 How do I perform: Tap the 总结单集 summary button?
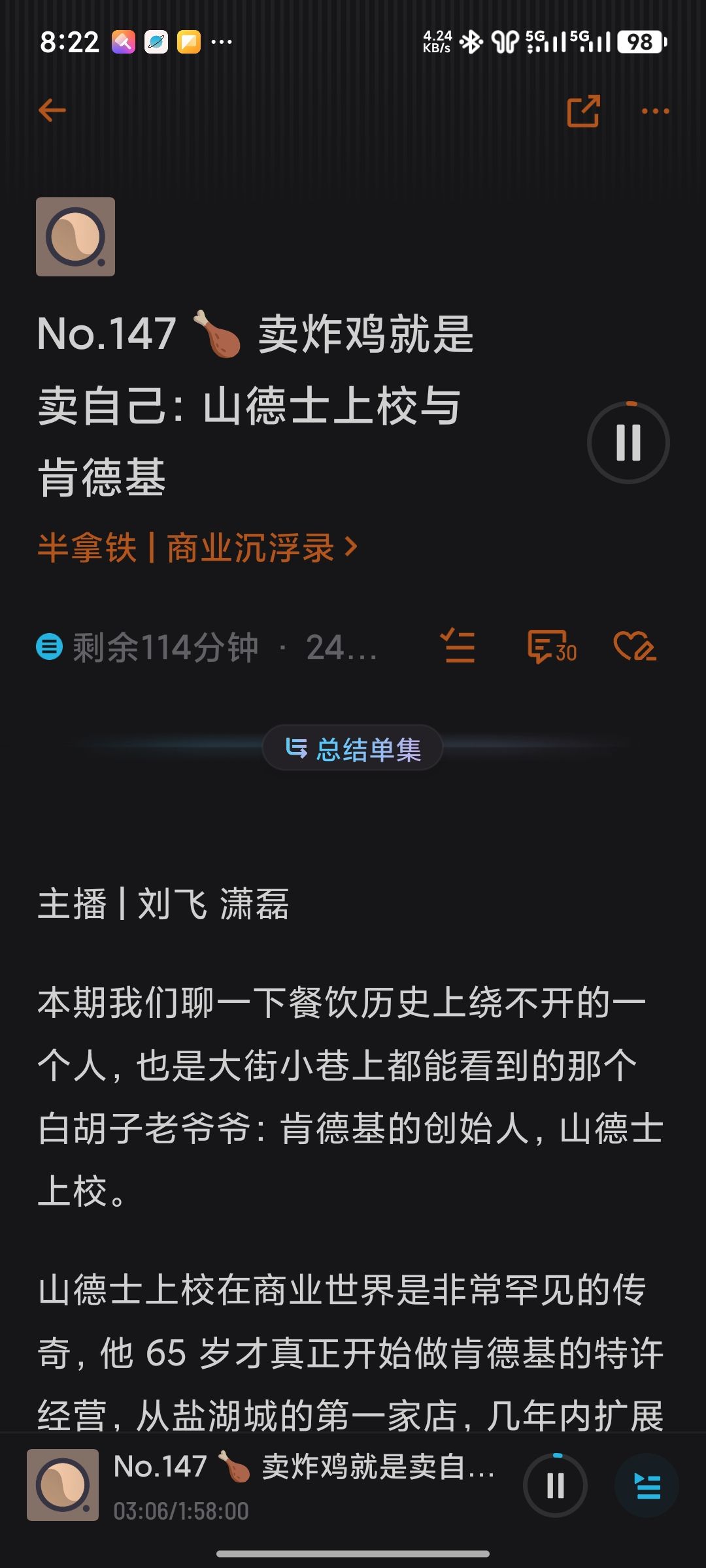point(352,748)
